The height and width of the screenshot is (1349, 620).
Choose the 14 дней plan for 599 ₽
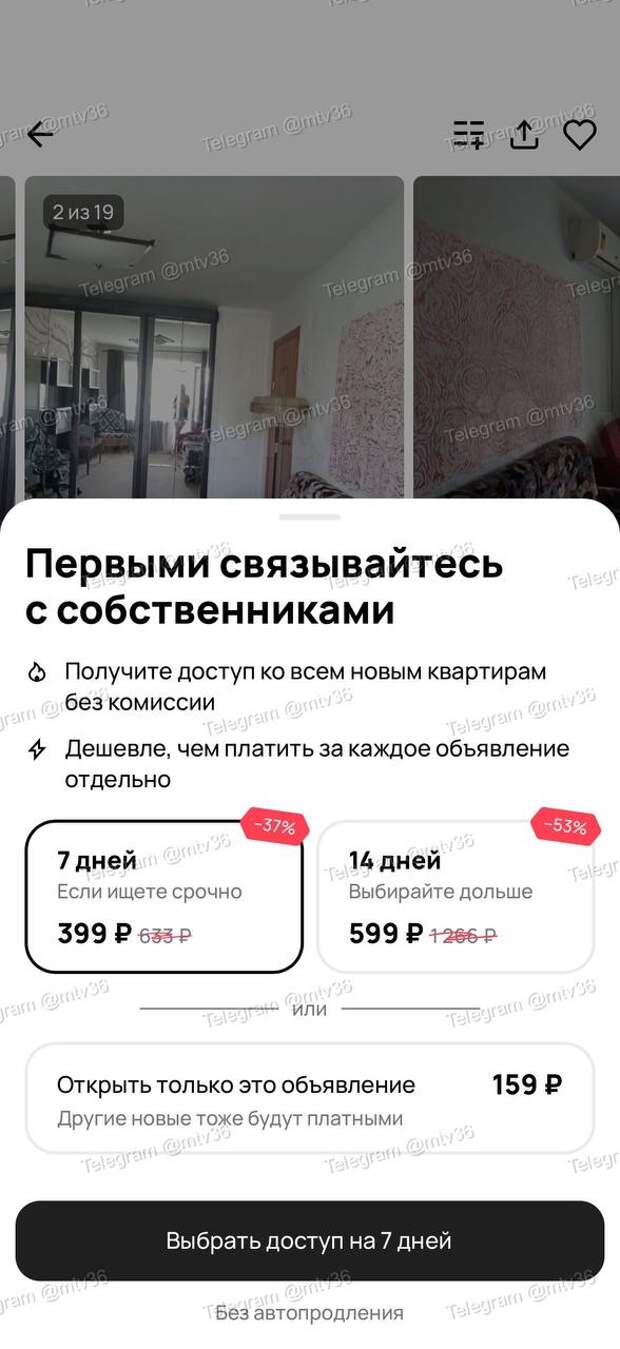pyautogui.click(x=456, y=897)
